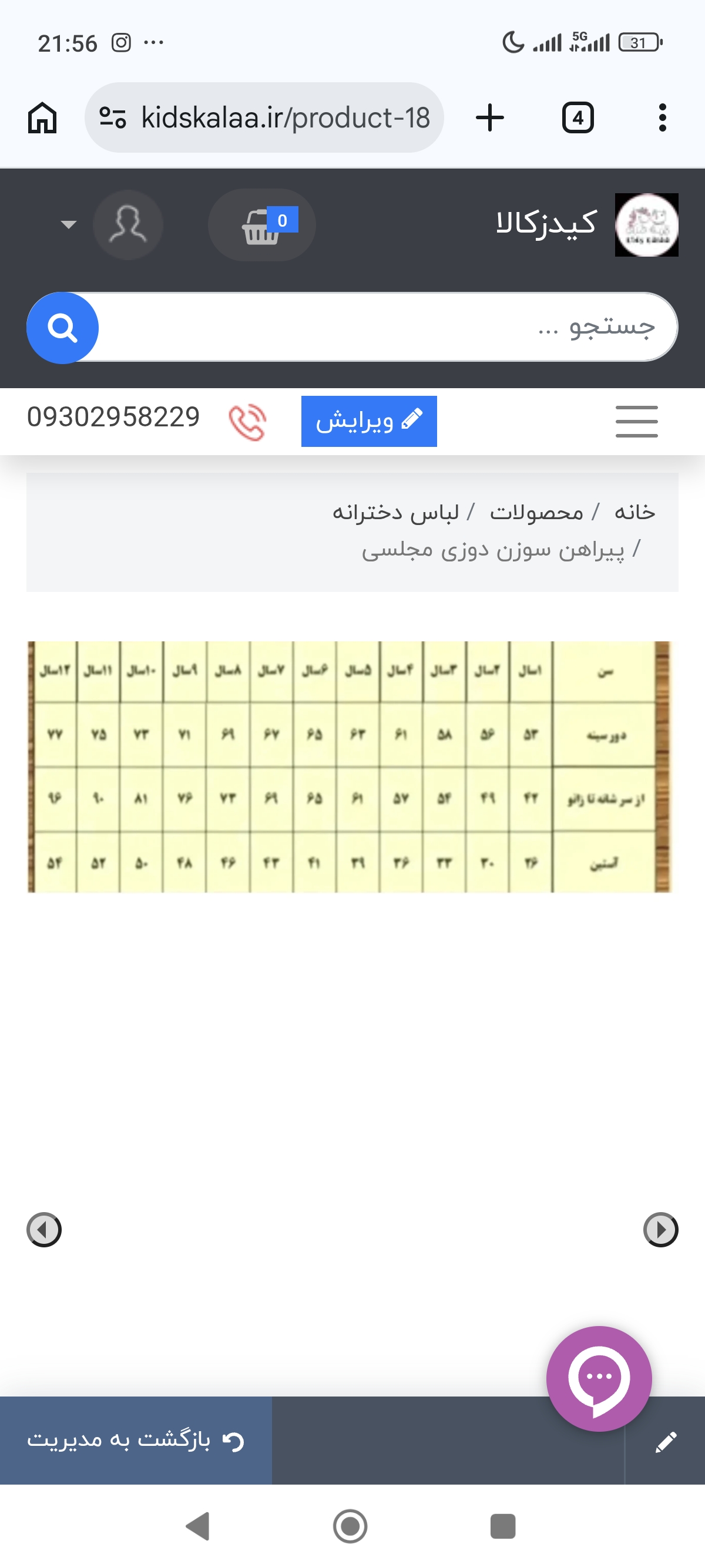
Task: Show the open tabs switcher
Action: (577, 117)
